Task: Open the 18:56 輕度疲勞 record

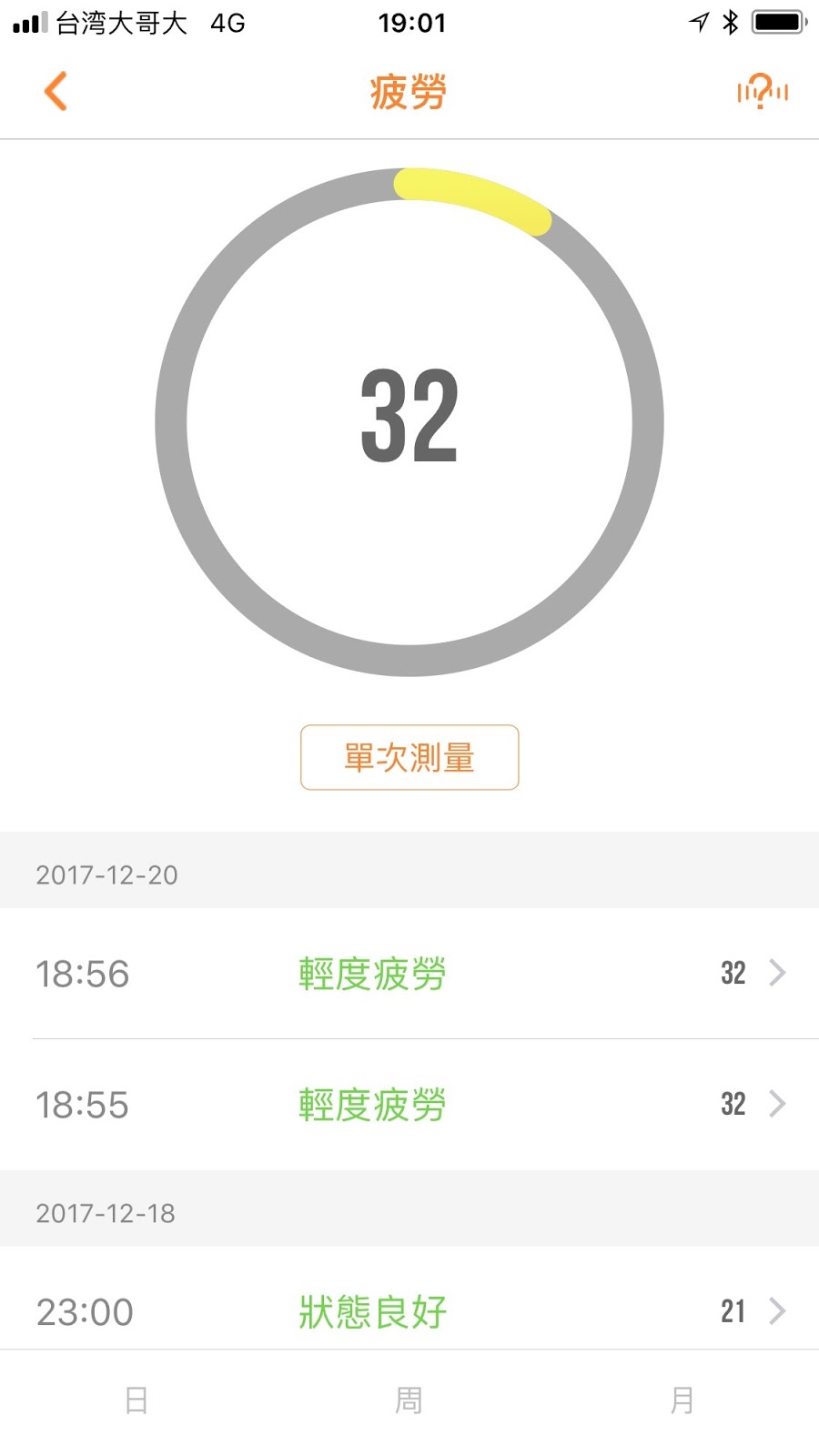Action: 409,974
